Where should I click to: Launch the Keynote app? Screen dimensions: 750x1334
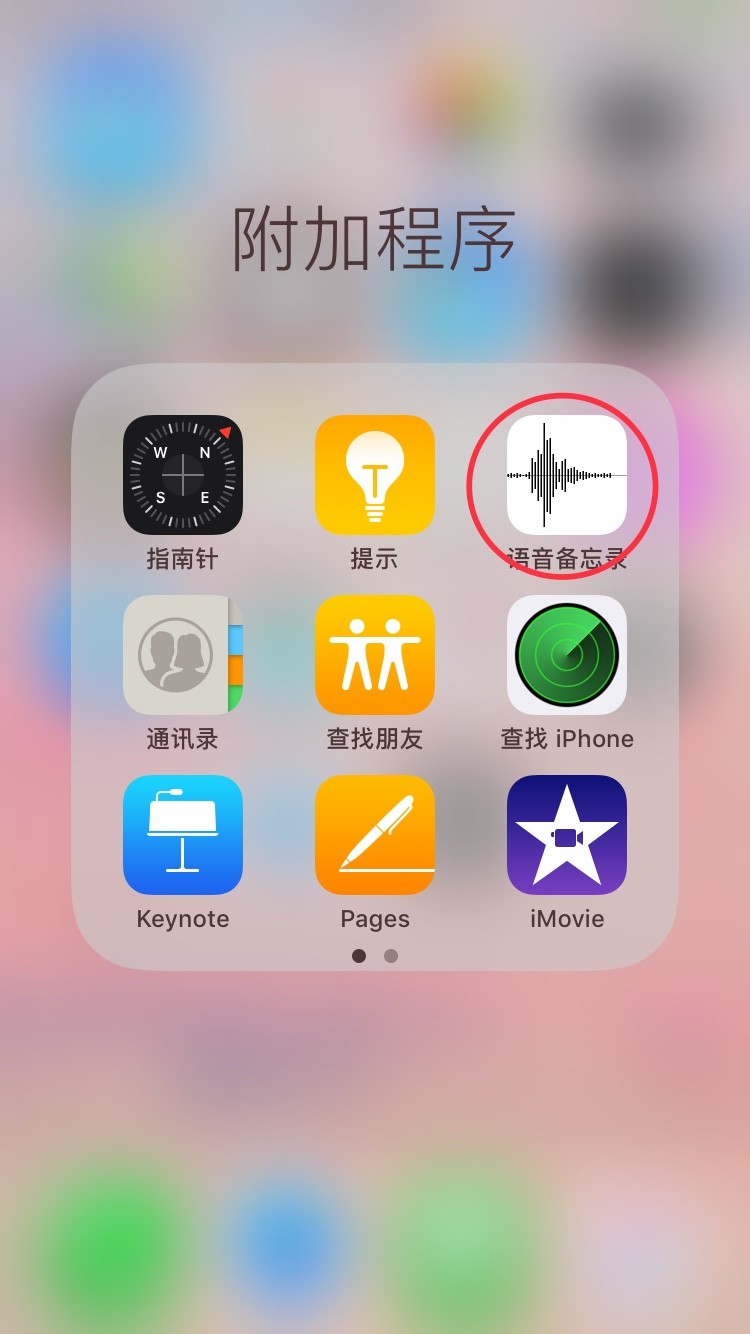183,834
